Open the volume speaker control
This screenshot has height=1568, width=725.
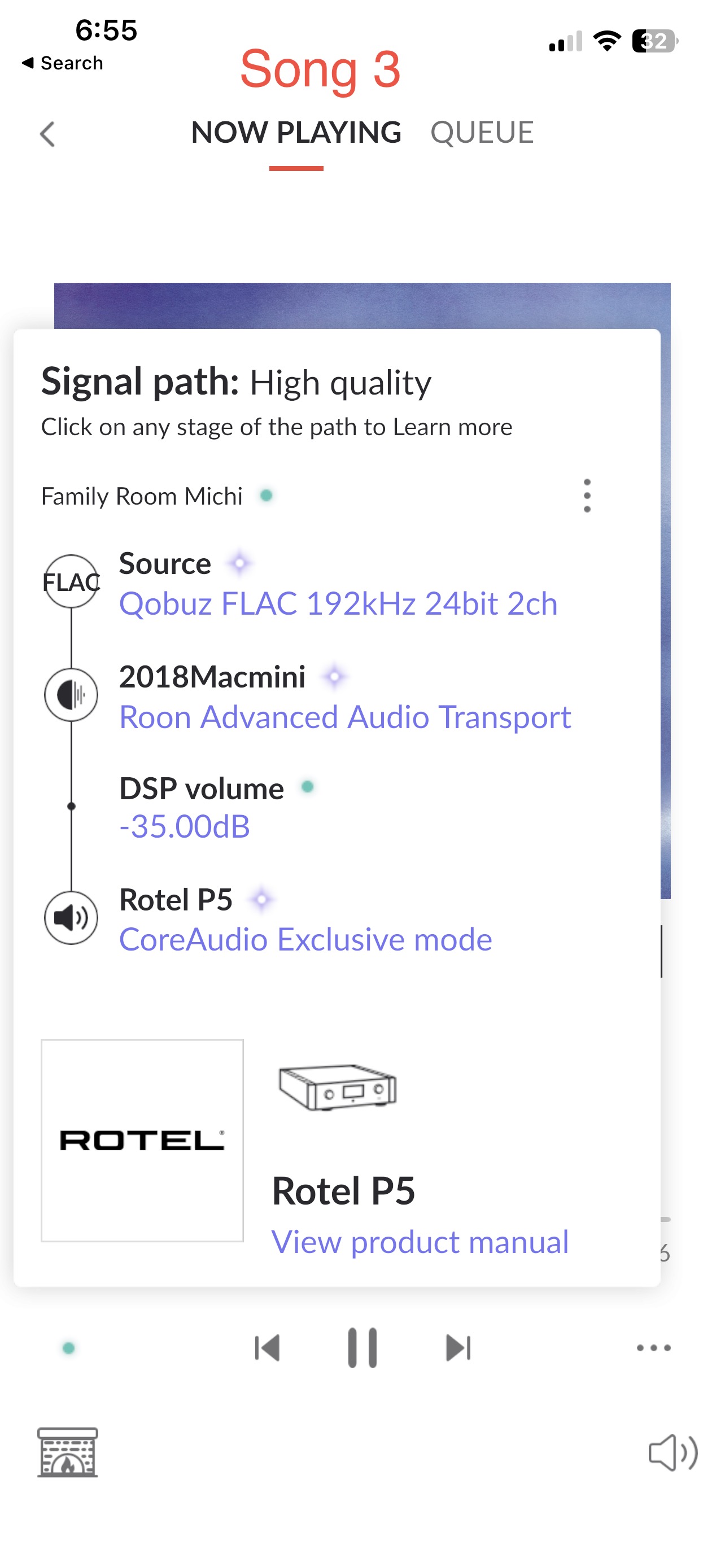(672, 1452)
